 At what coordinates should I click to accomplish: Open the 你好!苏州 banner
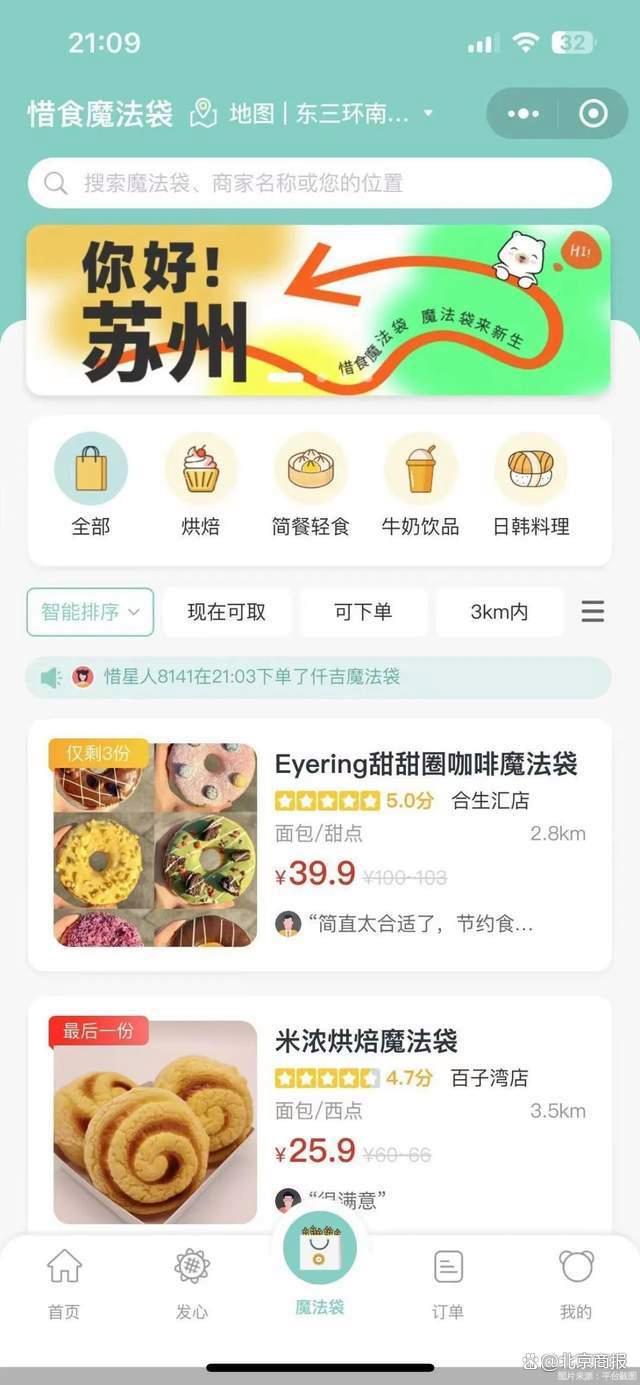pos(318,310)
